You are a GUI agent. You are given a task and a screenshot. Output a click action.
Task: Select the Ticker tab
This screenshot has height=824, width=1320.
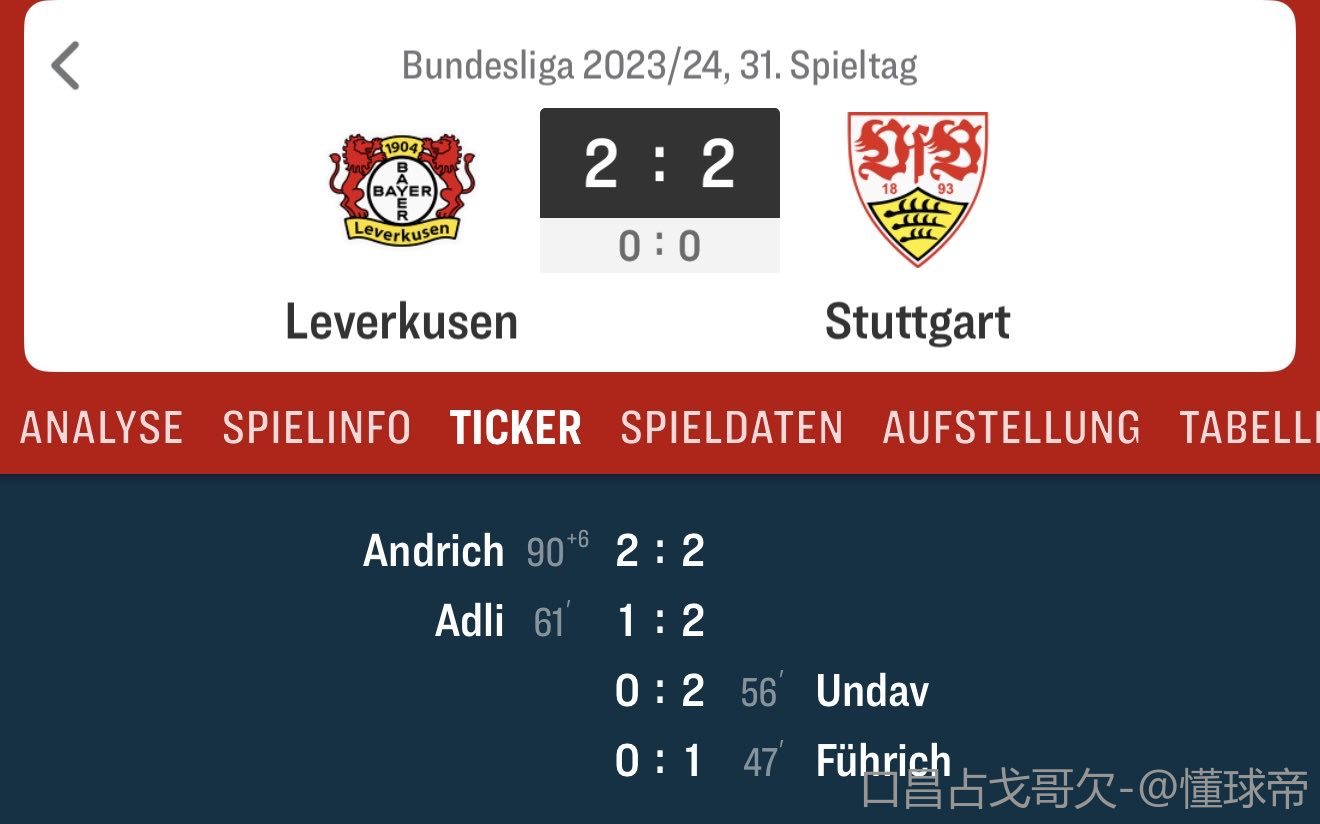515,428
